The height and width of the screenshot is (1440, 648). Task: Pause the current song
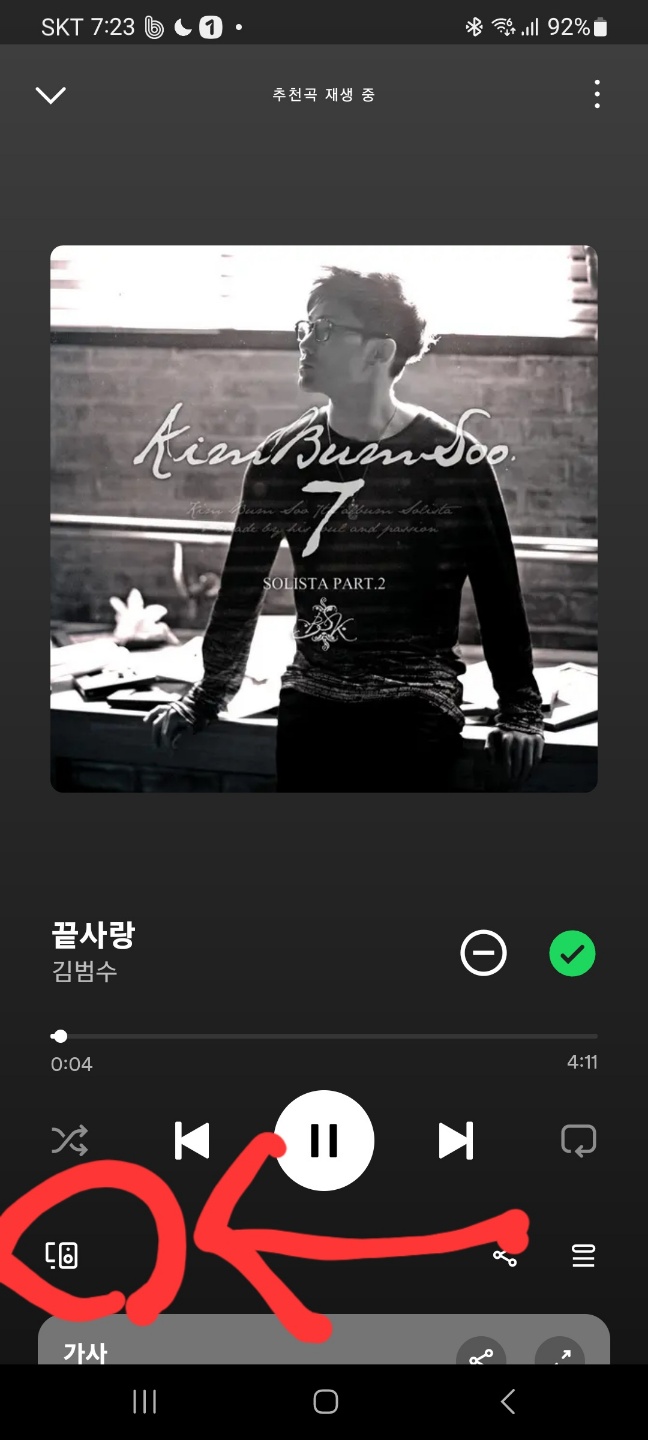(324, 1140)
